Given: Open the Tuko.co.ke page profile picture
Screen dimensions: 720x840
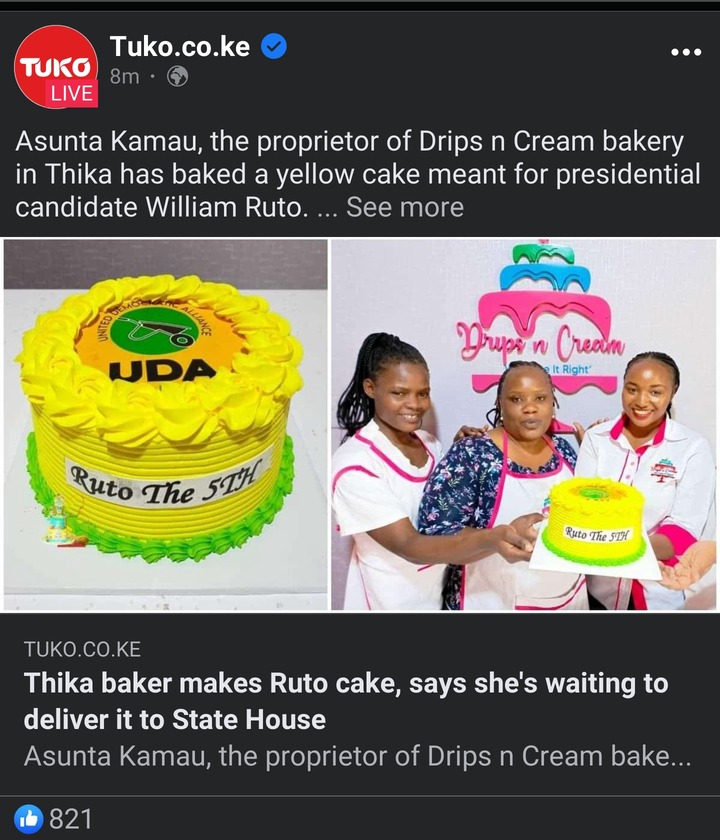Looking at the screenshot, I should 56,66.
